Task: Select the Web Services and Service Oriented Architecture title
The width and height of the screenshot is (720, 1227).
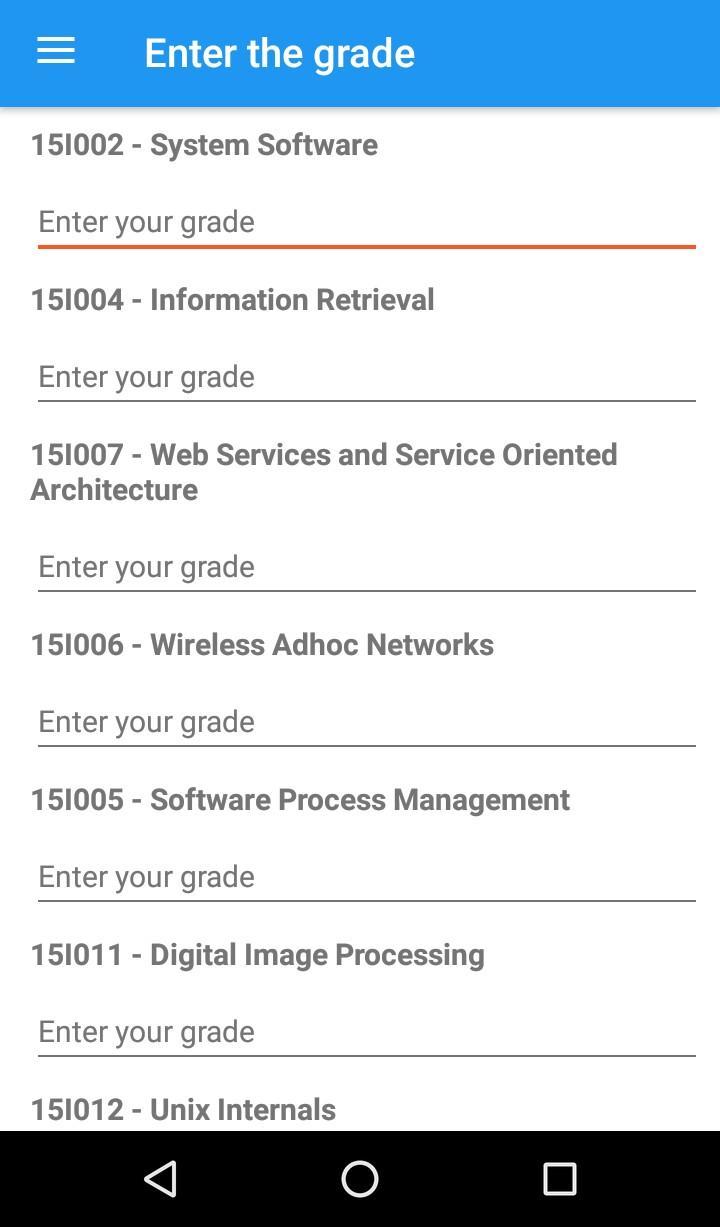Action: (x=325, y=471)
